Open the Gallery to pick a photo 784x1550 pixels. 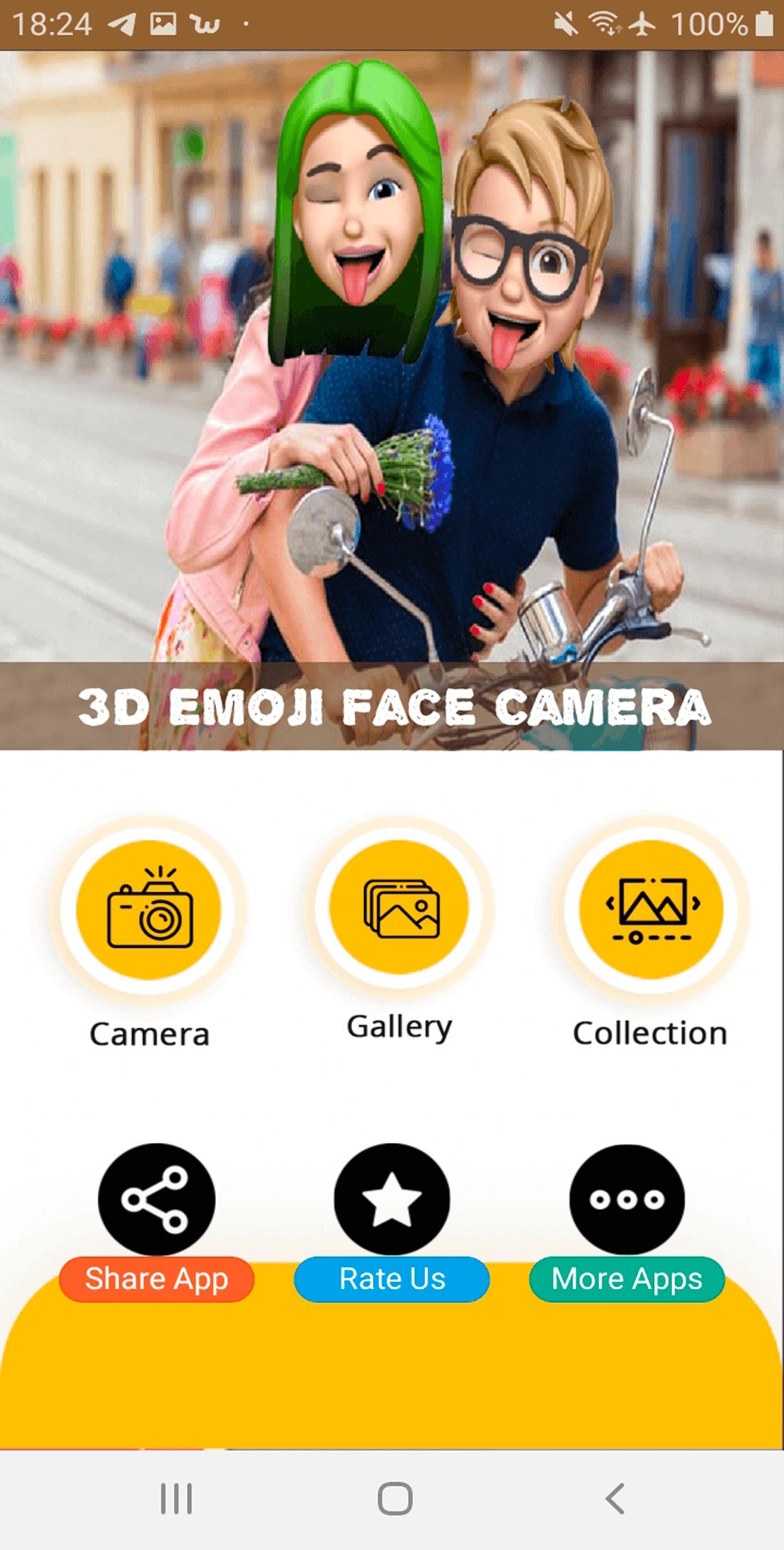[399, 908]
